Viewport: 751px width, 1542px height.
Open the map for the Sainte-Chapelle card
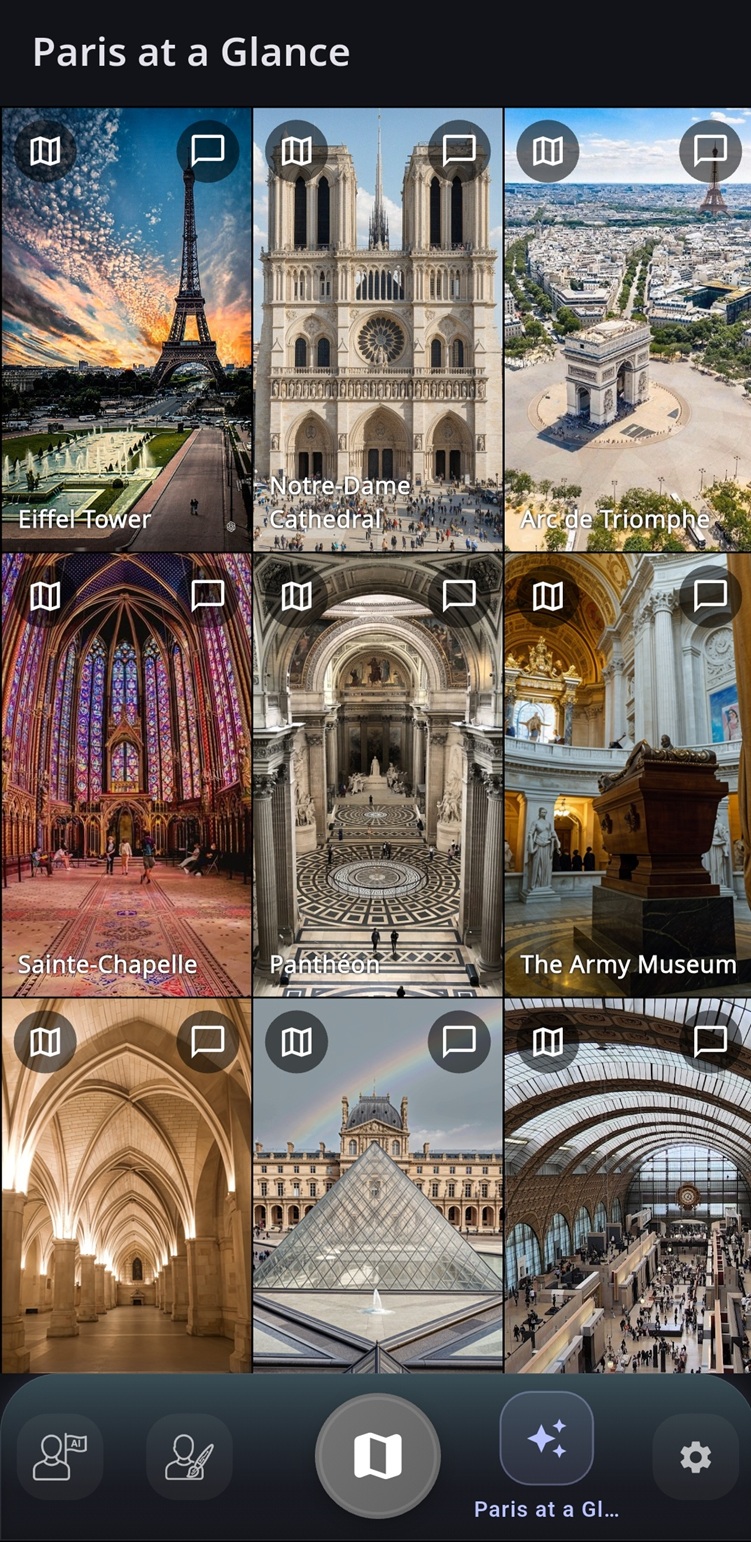click(x=45, y=594)
